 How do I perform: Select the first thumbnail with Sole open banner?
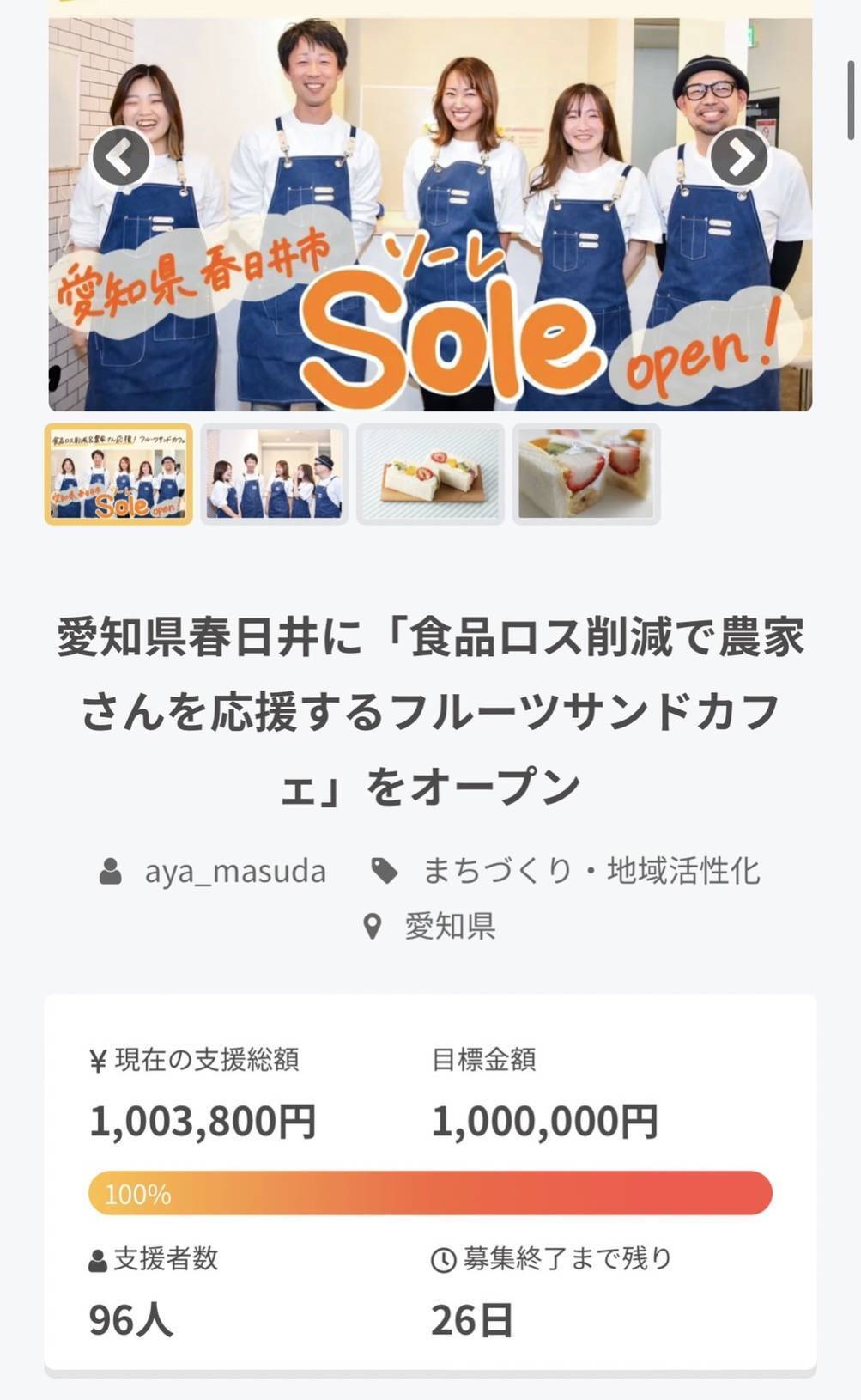[118, 474]
